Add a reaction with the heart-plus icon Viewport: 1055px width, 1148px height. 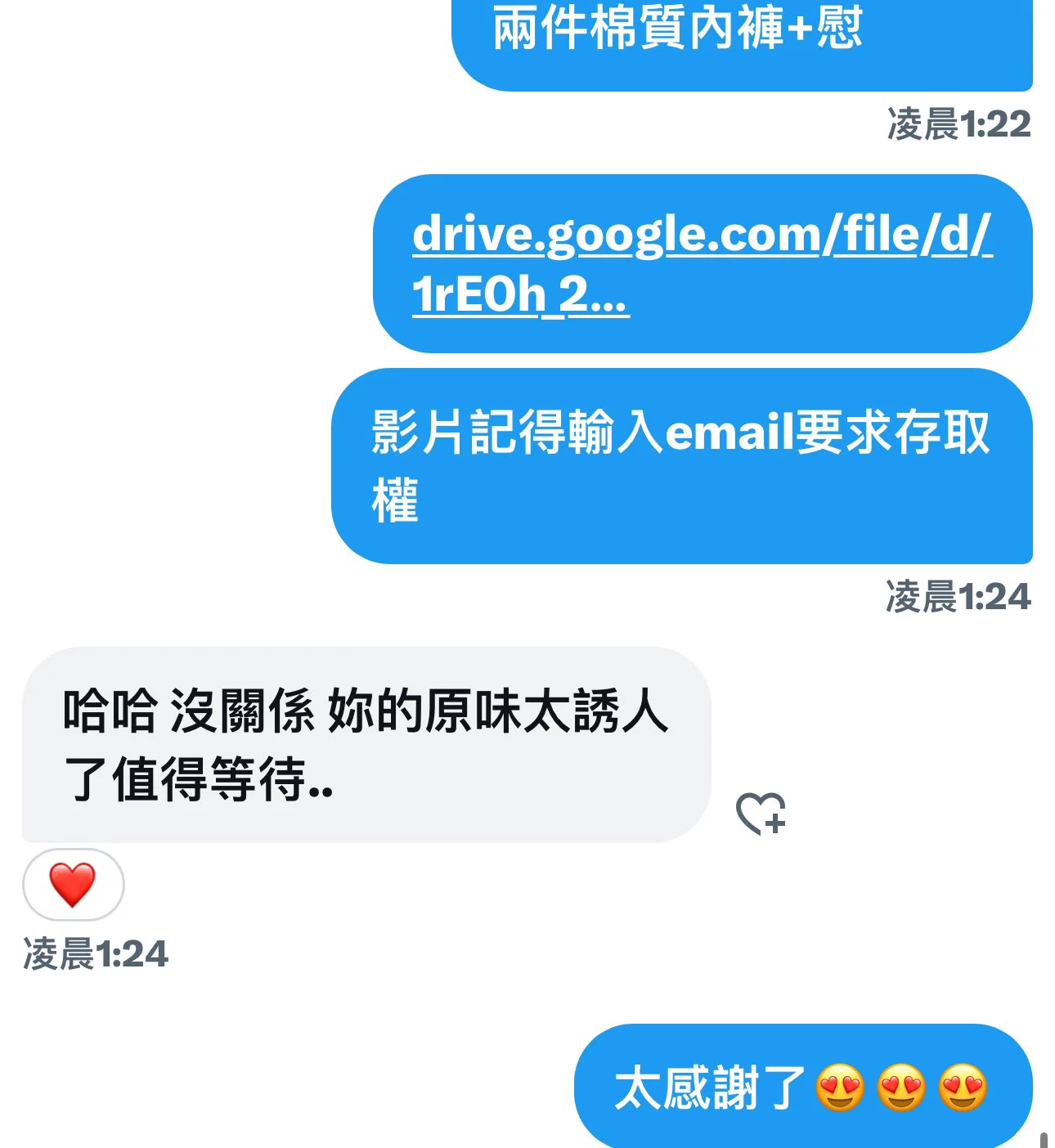[761, 814]
